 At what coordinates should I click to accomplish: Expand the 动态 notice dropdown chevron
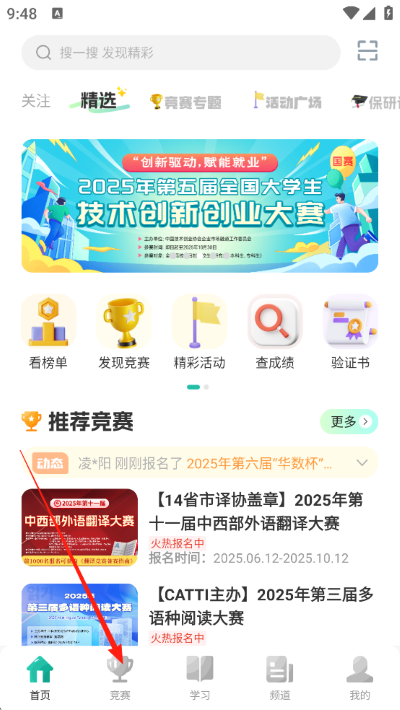click(362, 463)
